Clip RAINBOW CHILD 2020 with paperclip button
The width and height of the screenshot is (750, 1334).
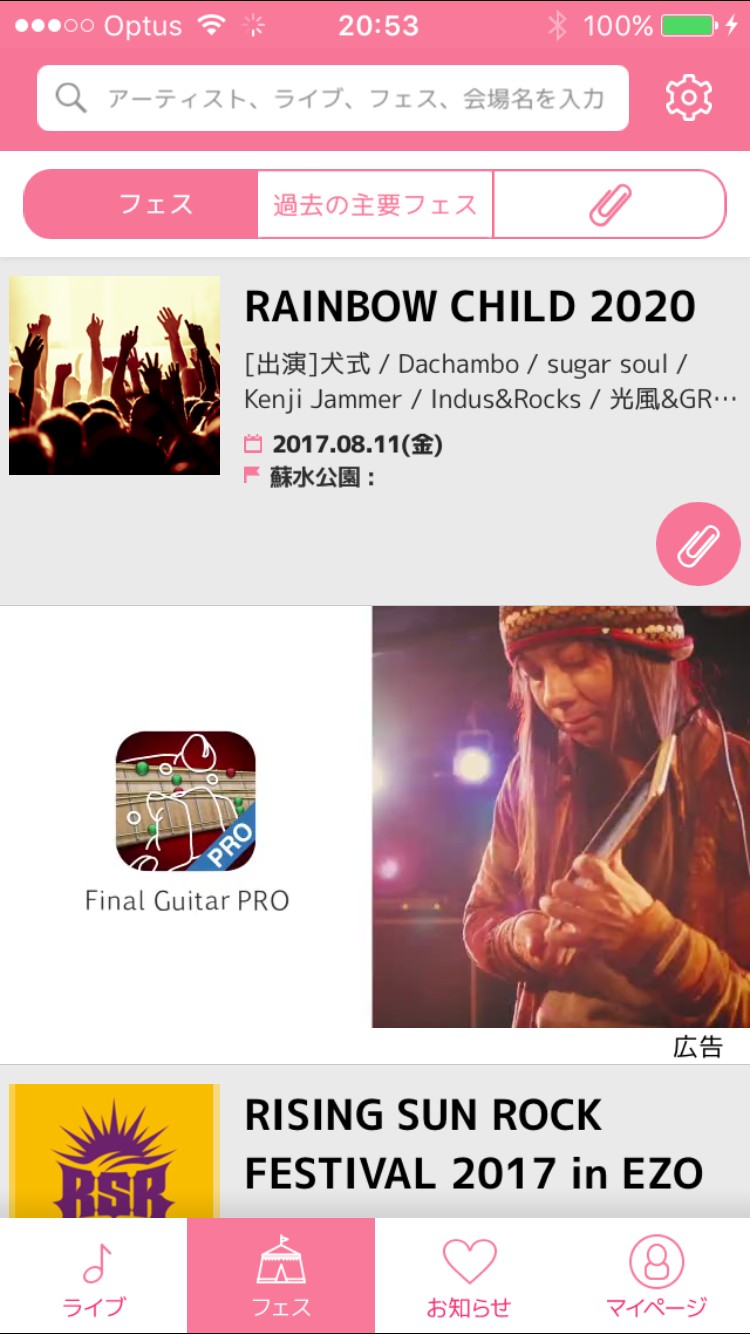coord(698,544)
